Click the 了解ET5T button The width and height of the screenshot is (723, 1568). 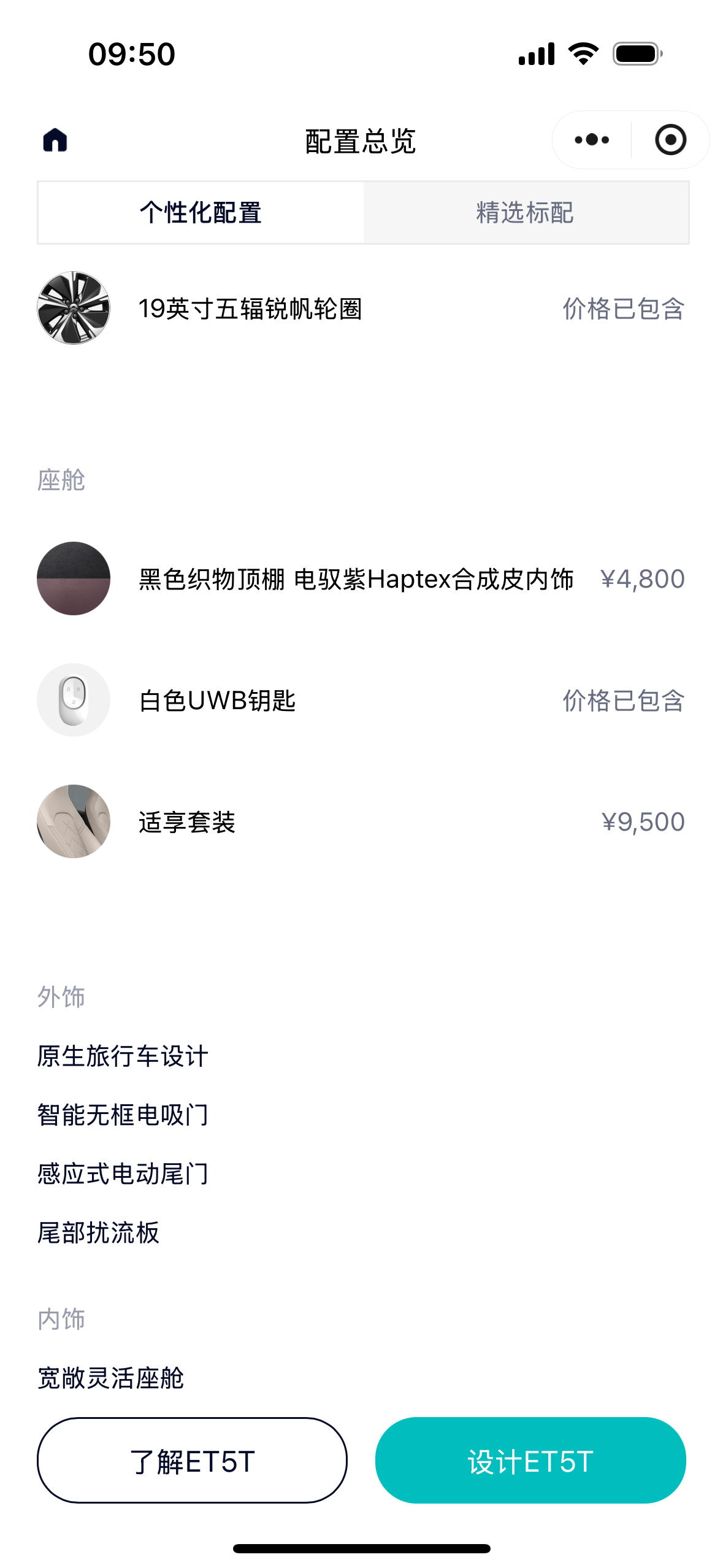tap(193, 1460)
